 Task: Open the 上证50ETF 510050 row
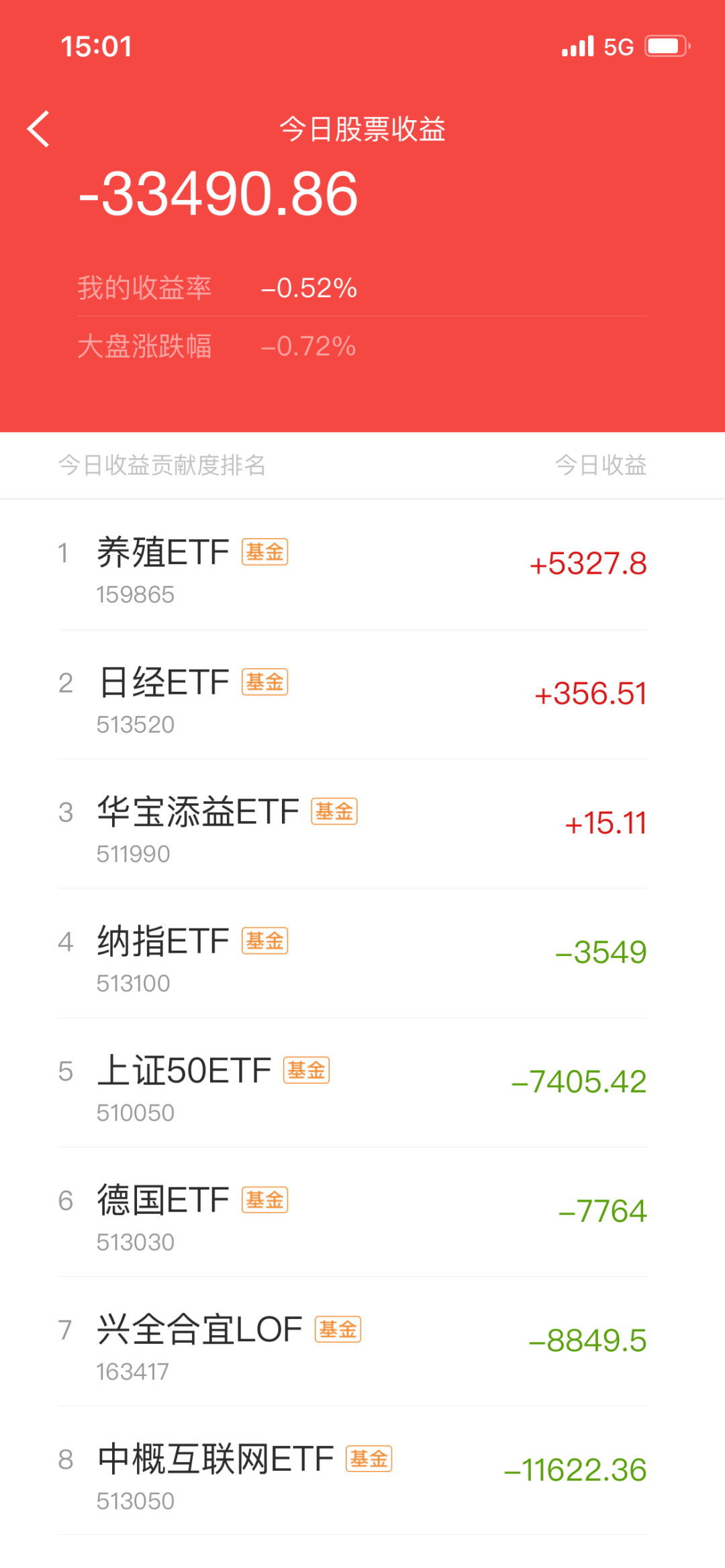[x=362, y=1083]
